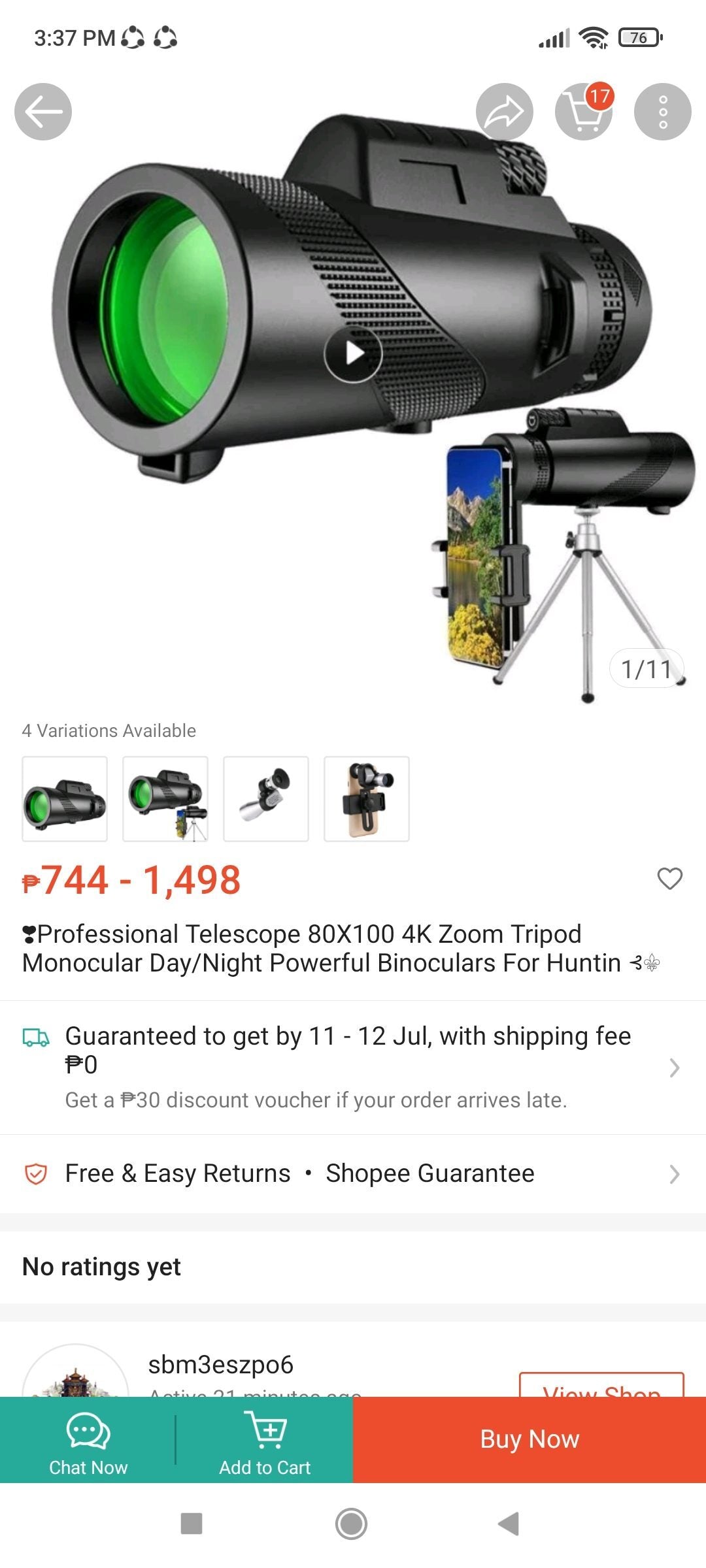Add this product to favorites with the heart
The image size is (706, 1568).
[x=669, y=879]
